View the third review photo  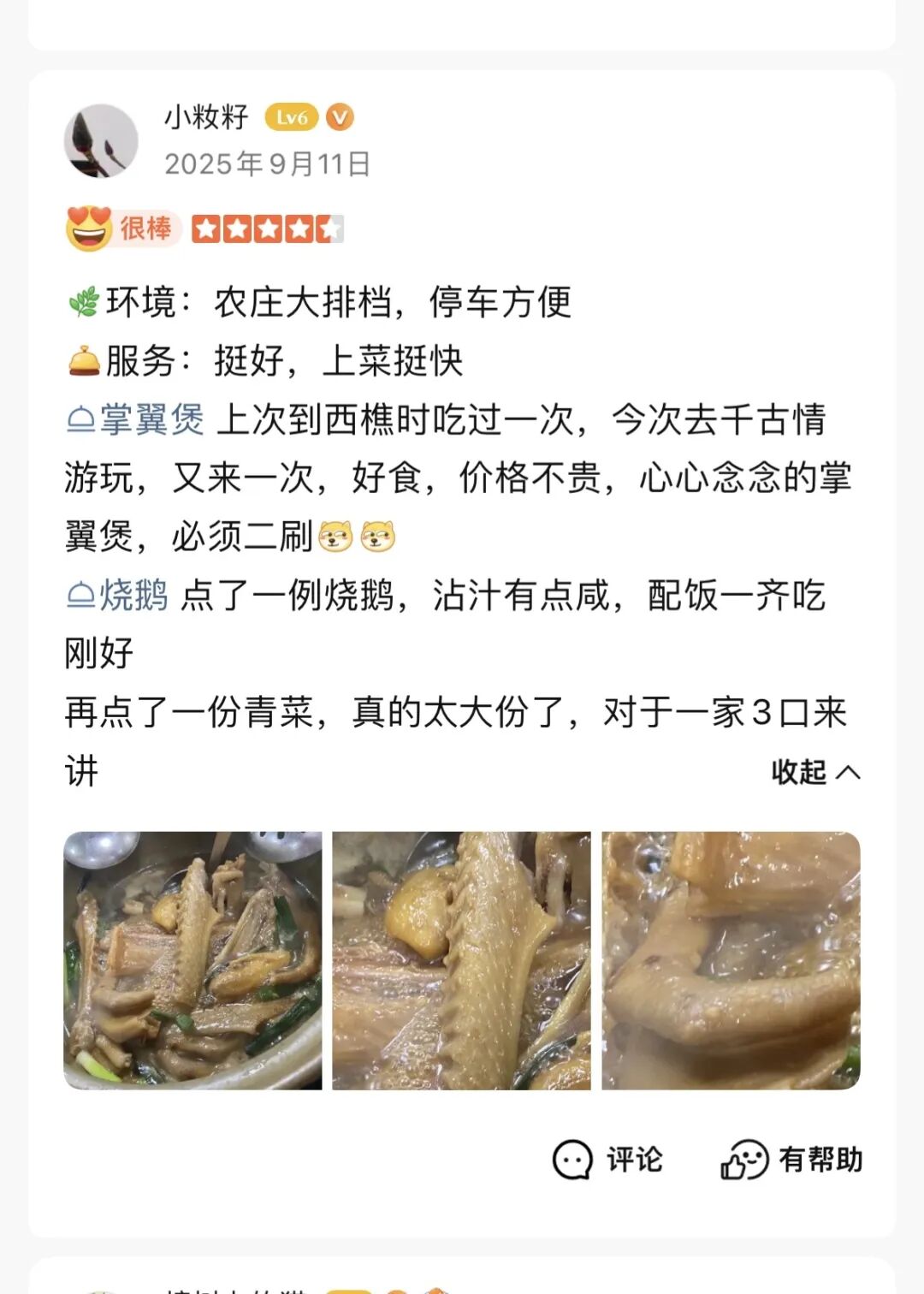[731, 960]
